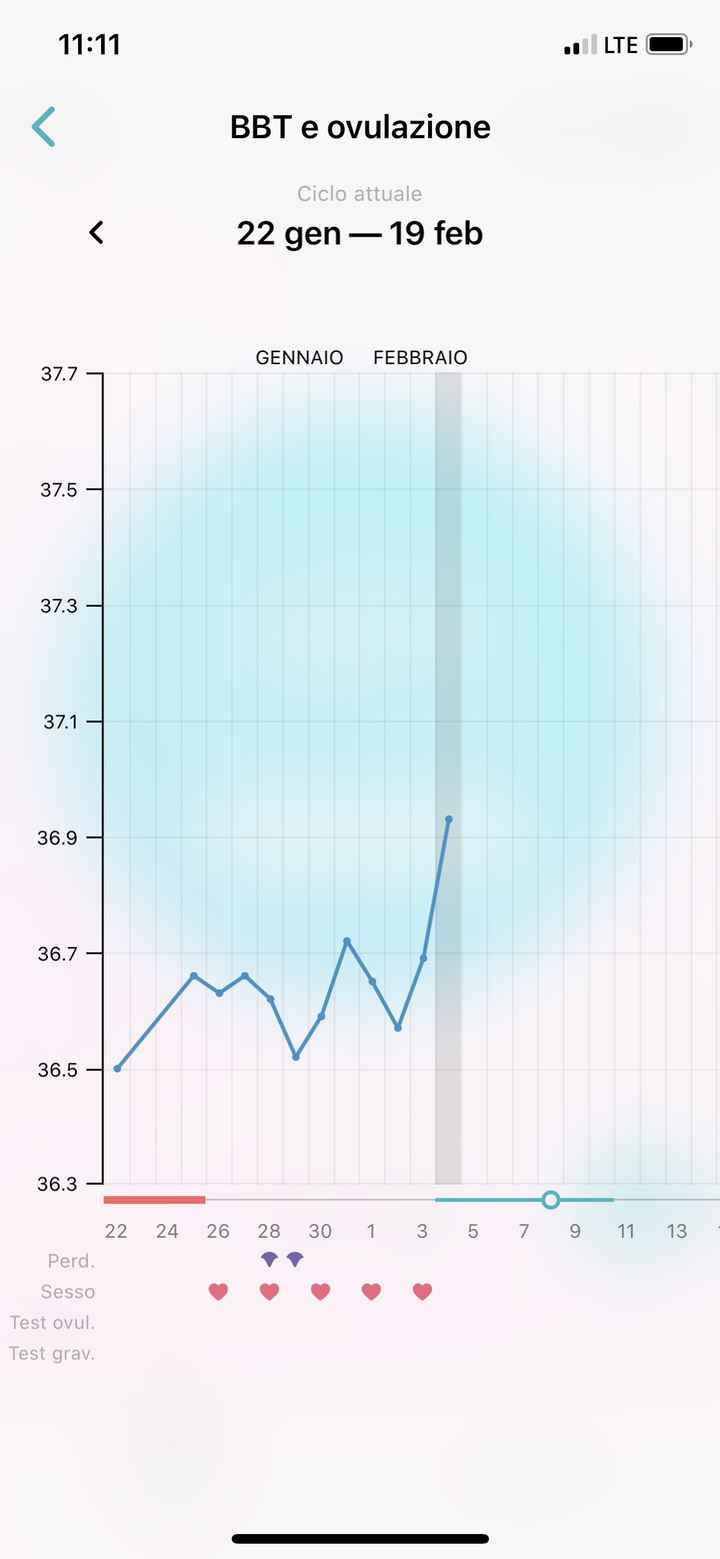Tap the teal back arrow icon
This screenshot has height=1559, width=720.
[x=43, y=126]
